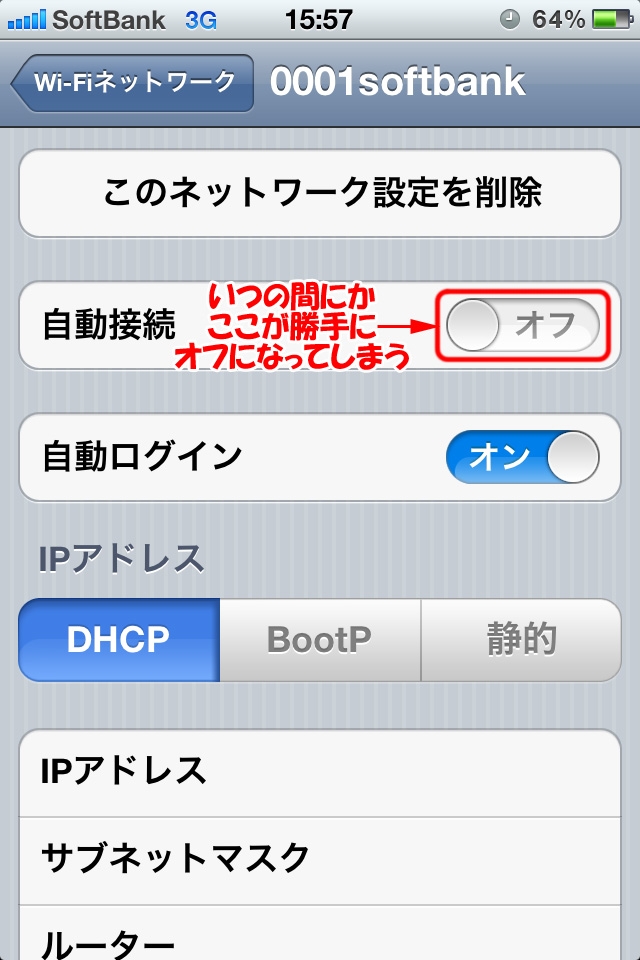Screen dimensions: 640x960
Task: Select the DHCP segment
Action: [x=119, y=640]
